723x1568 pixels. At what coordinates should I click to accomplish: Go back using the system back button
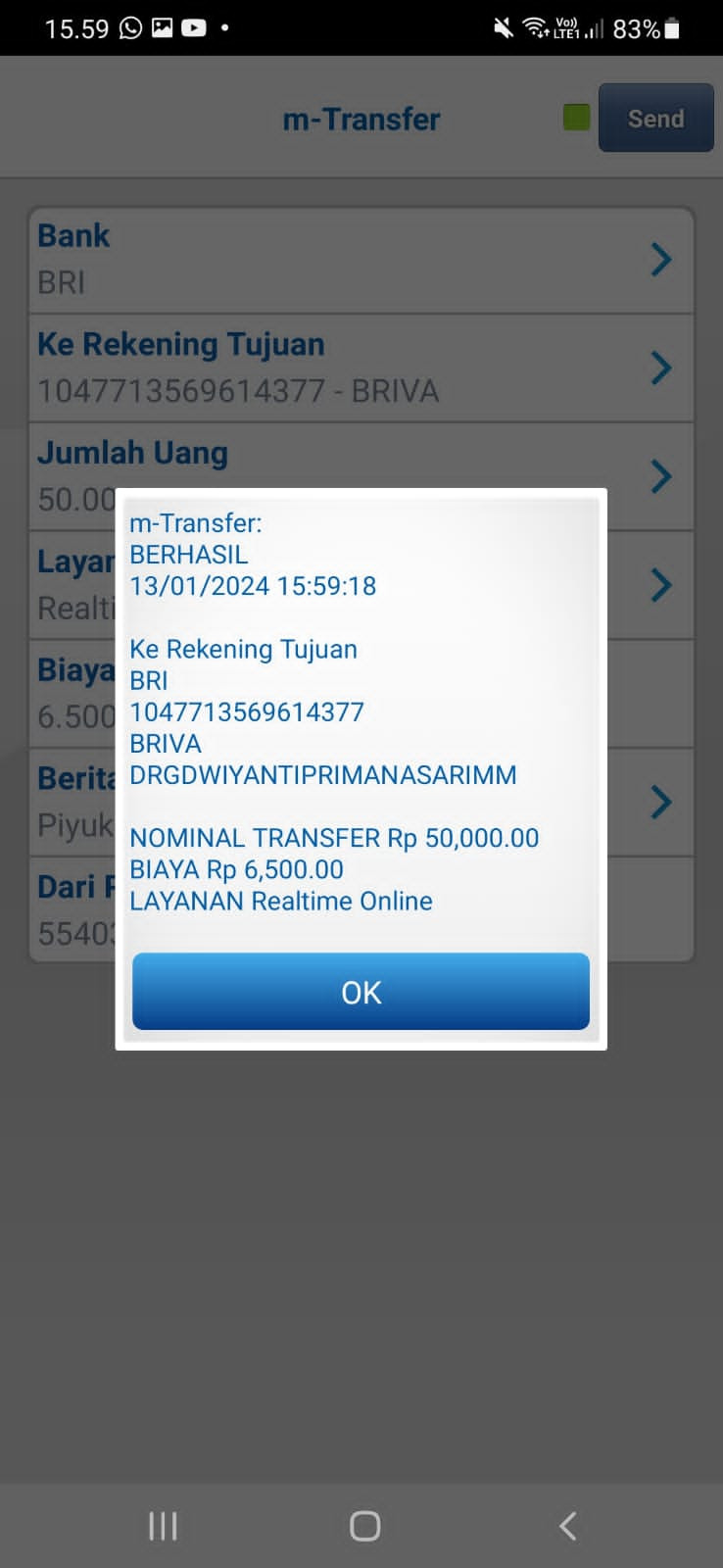(567, 1526)
